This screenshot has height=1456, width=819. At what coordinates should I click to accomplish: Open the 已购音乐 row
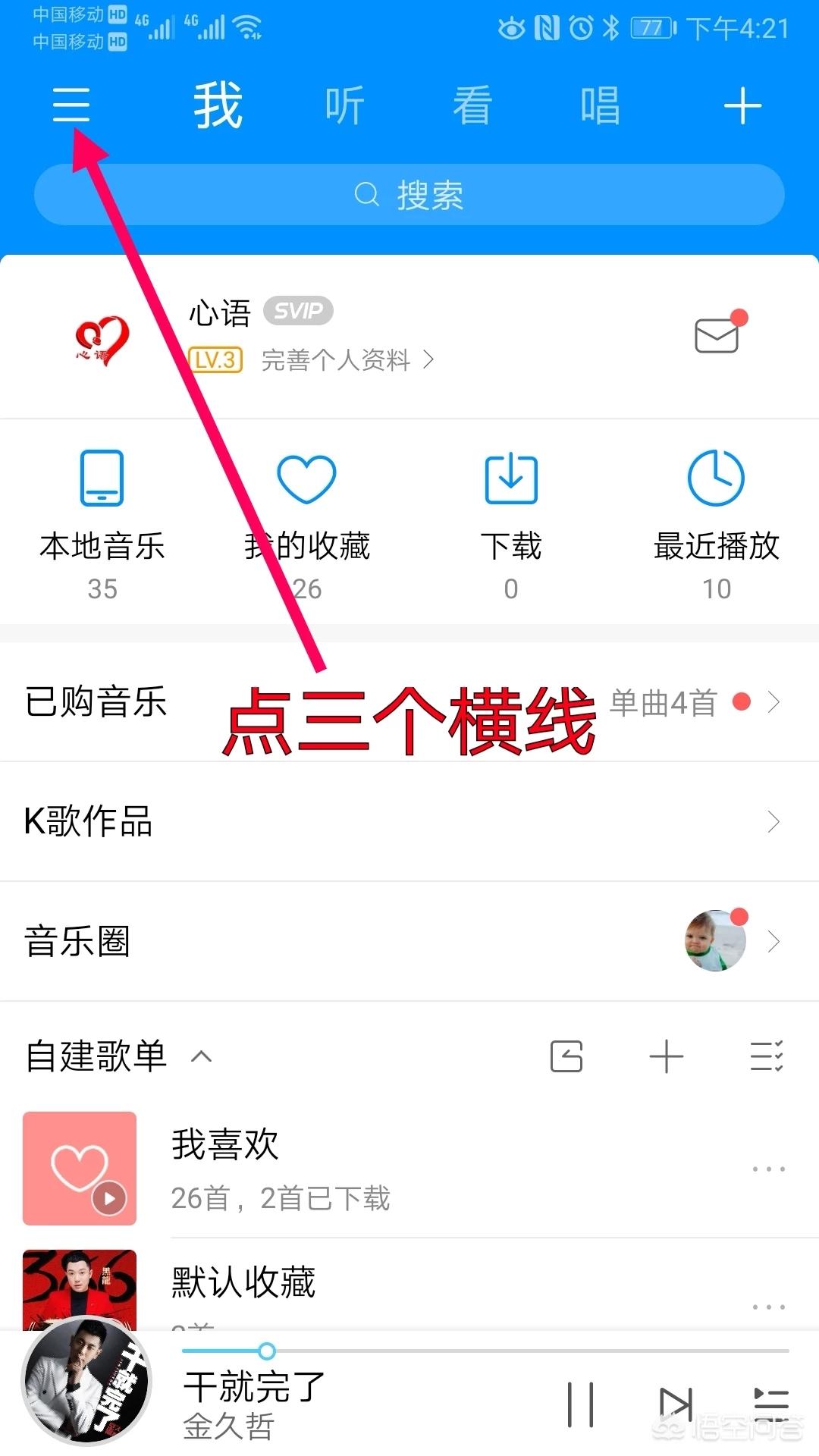409,702
